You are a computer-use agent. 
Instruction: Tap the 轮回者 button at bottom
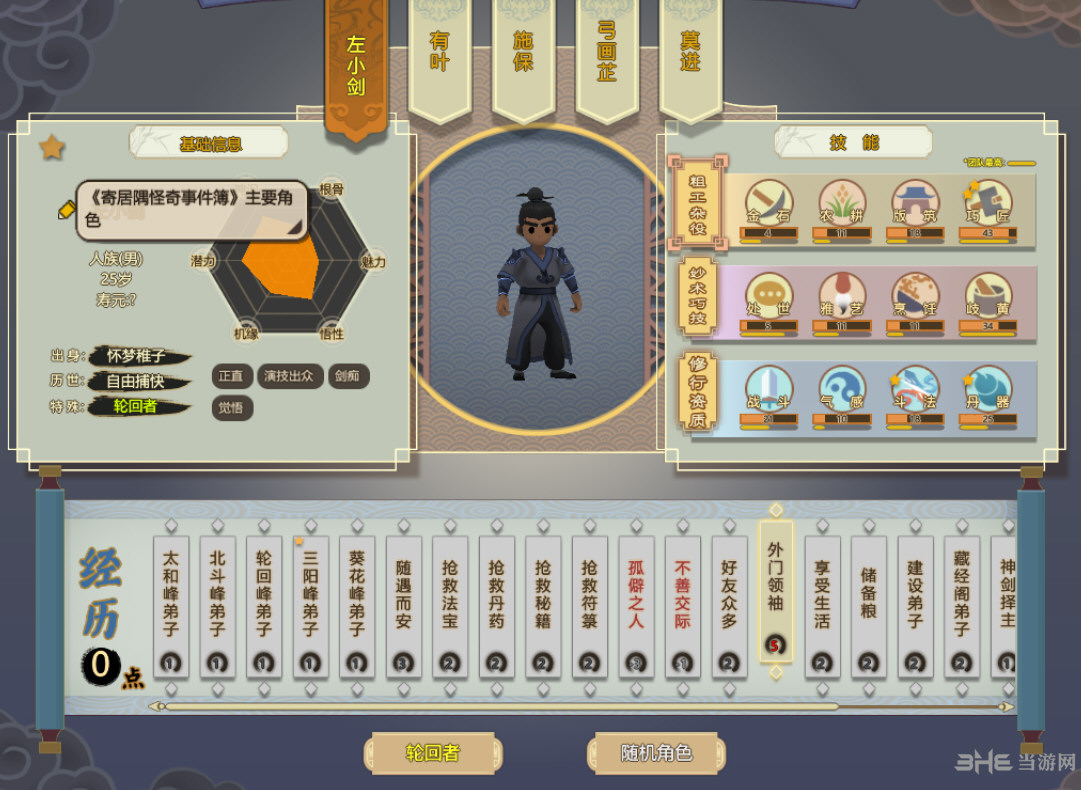tap(432, 753)
